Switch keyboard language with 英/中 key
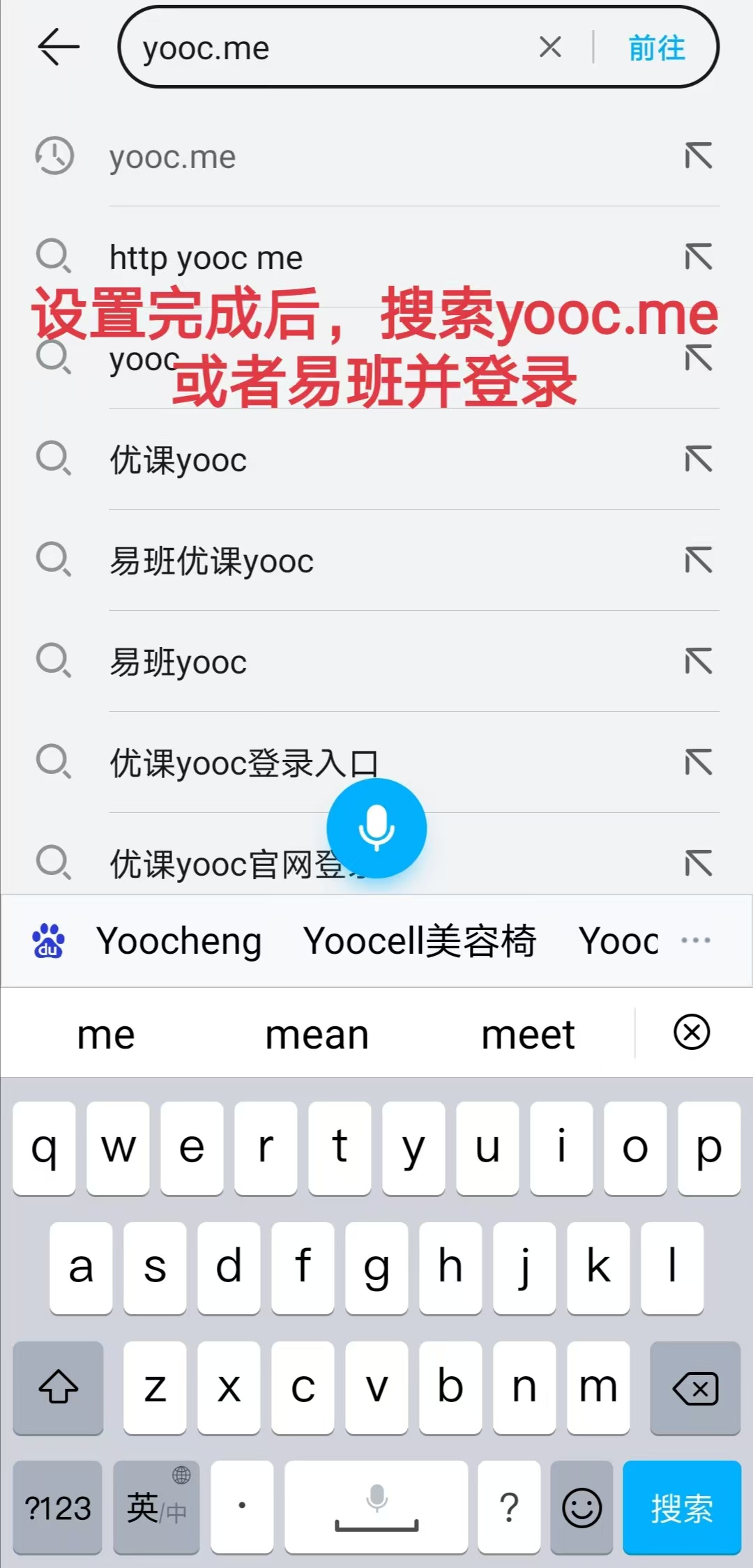Screen dimensions: 753x1568 pyautogui.click(x=156, y=1507)
